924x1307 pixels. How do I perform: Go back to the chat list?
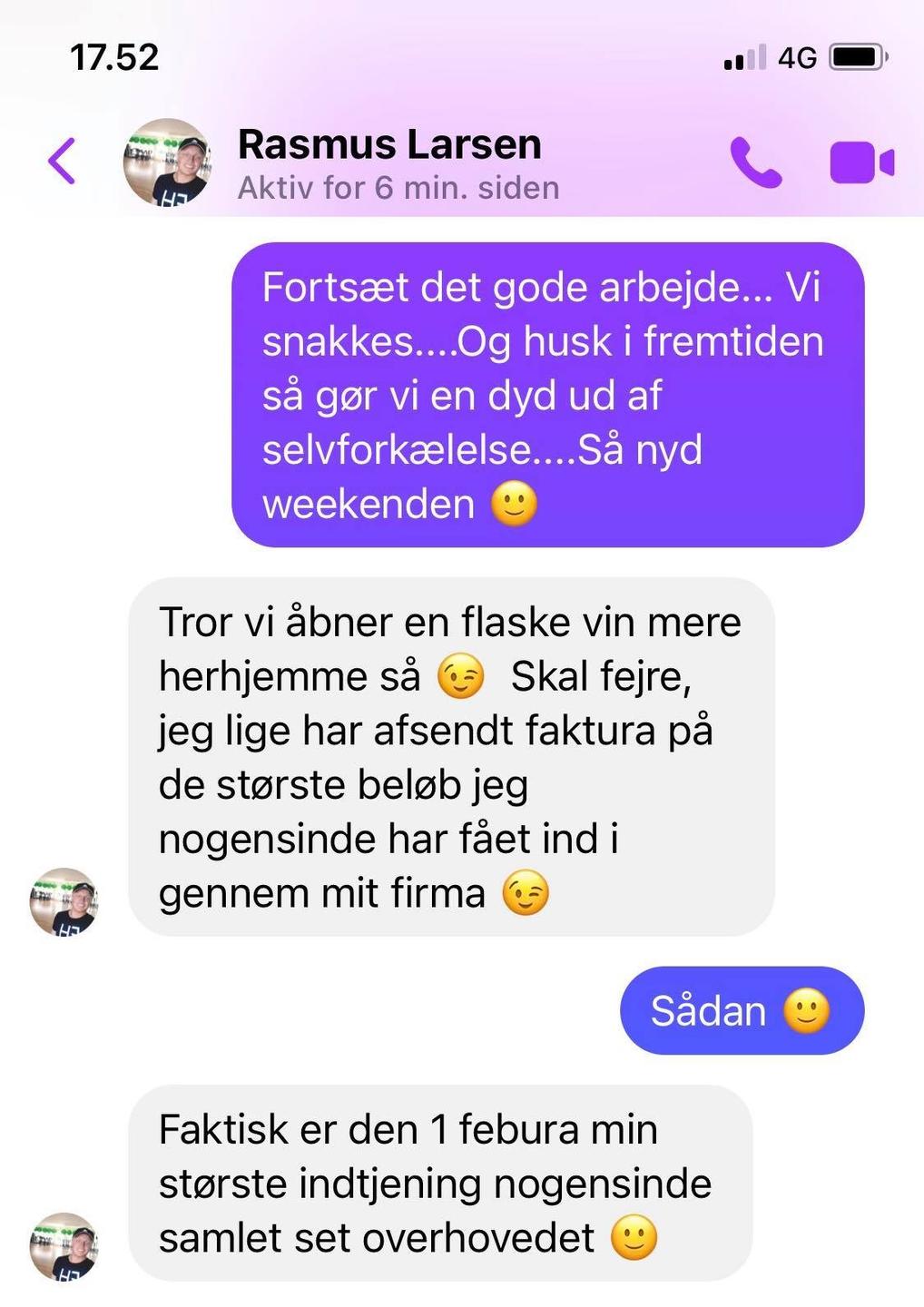click(x=62, y=162)
